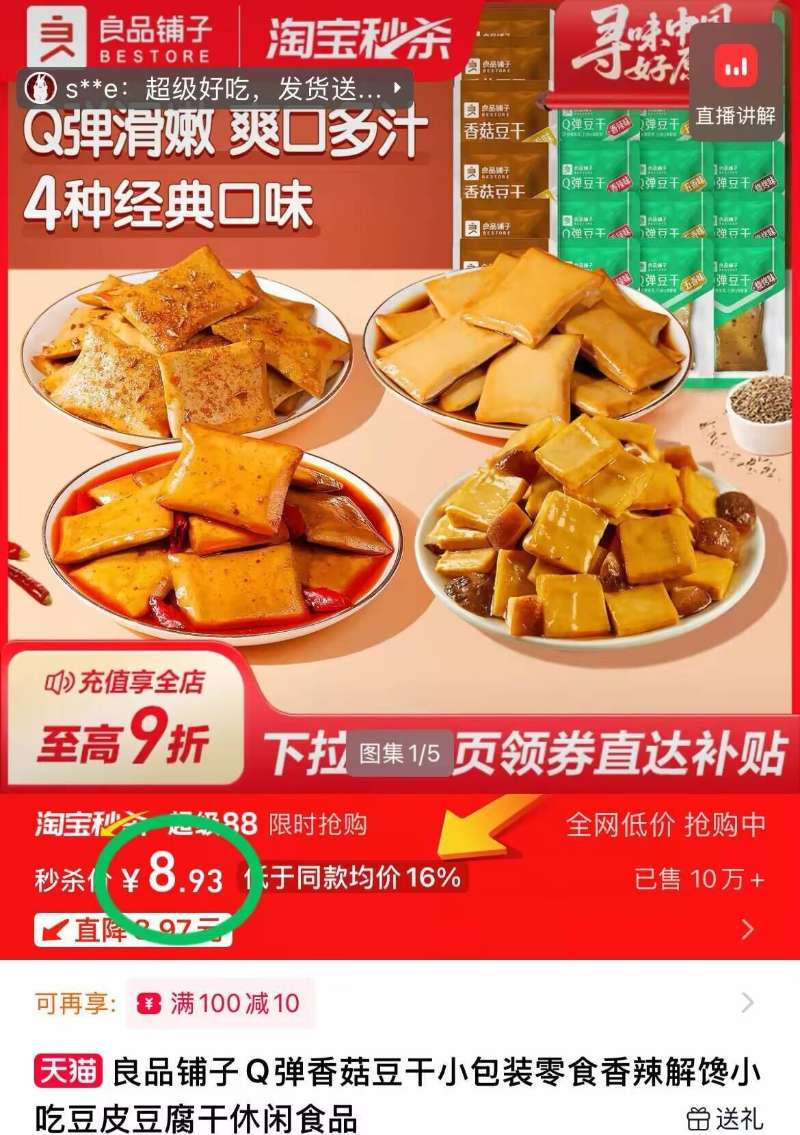800x1135 pixels.
Task: Click the speaker icon on 充值享全店 badge
Action: pos(60,680)
